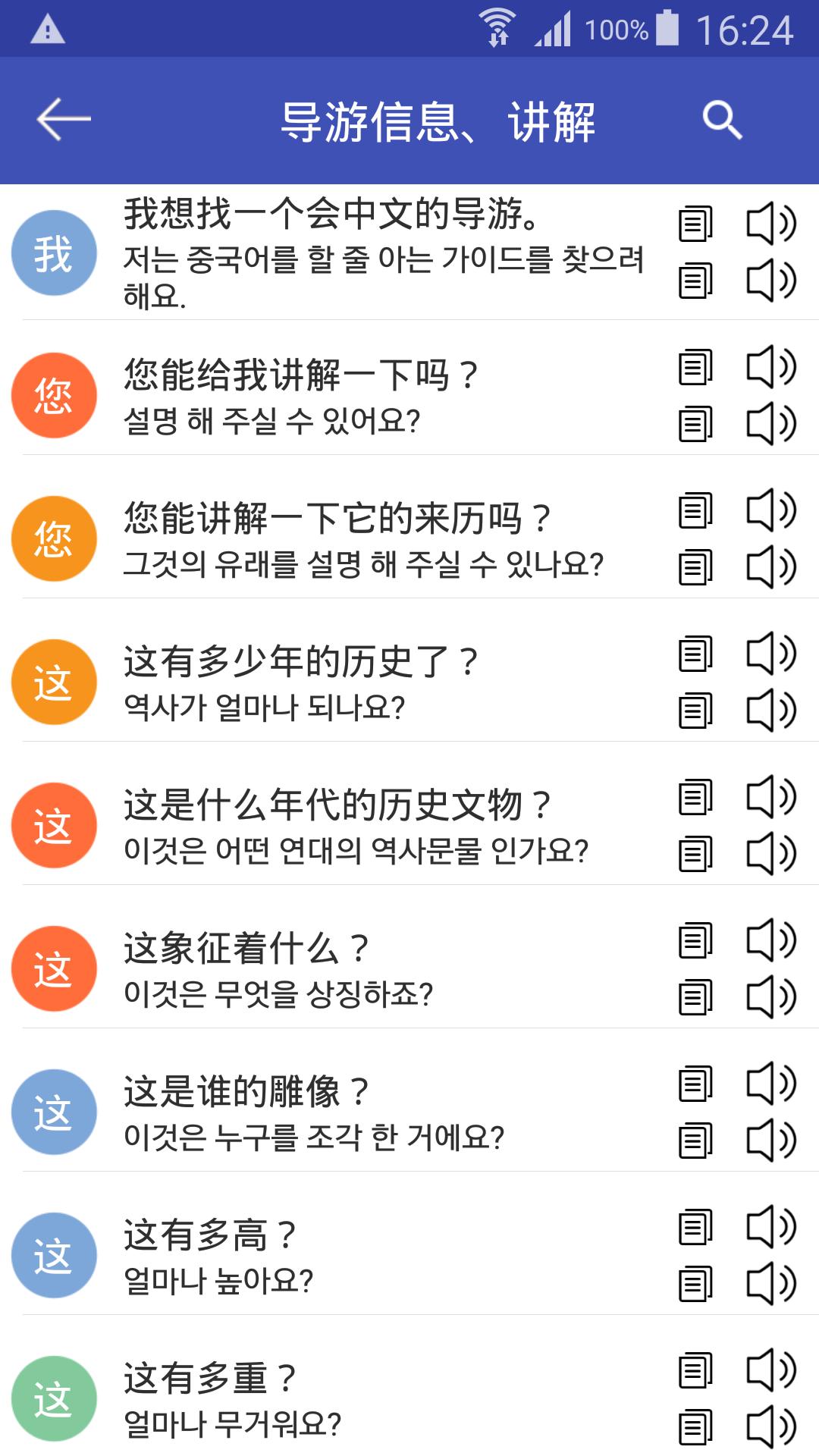
Task: Play Korean audio for 얼마나 무거워요
Action: (770, 1427)
